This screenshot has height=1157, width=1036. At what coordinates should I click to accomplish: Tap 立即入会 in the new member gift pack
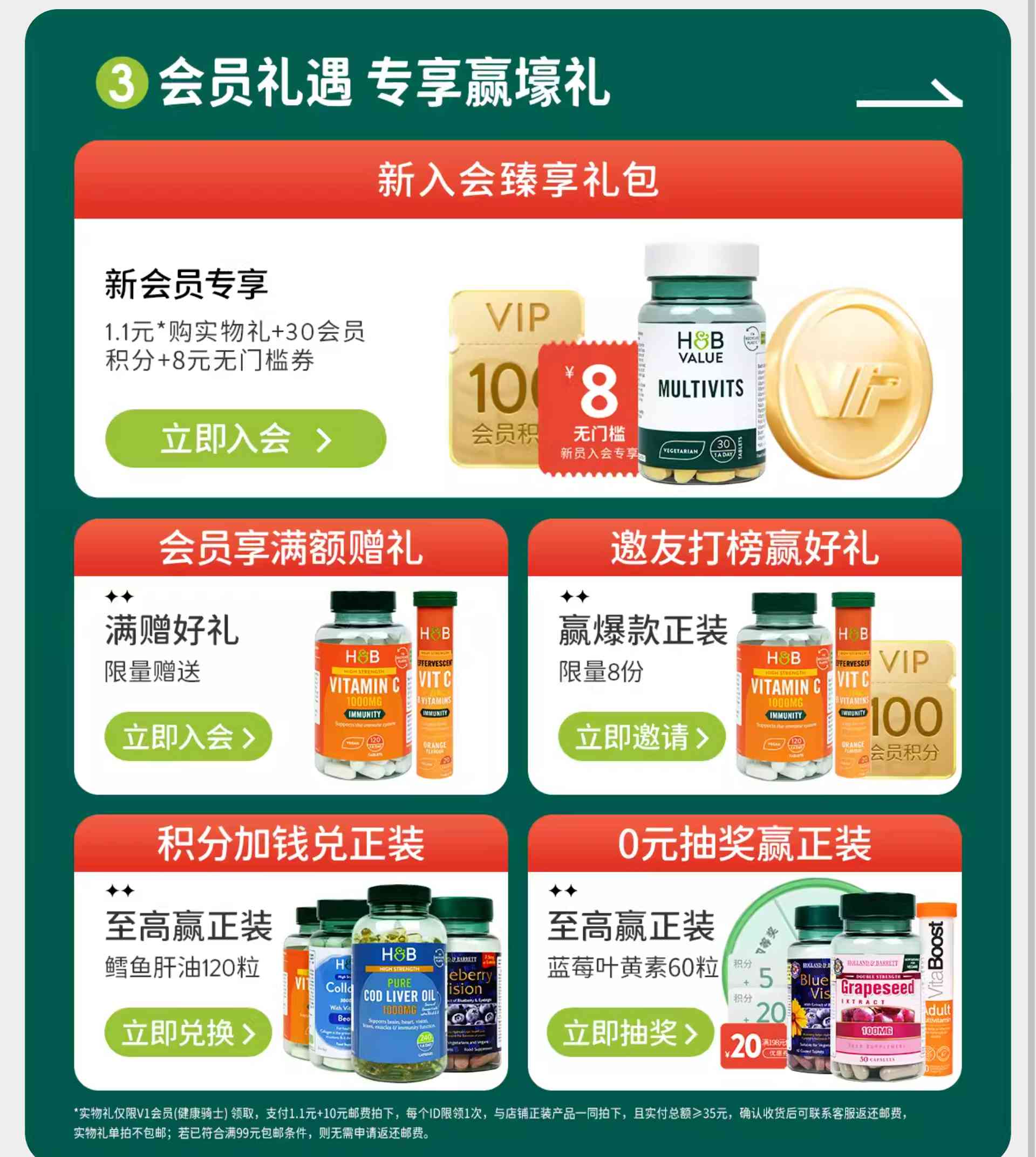tap(246, 439)
